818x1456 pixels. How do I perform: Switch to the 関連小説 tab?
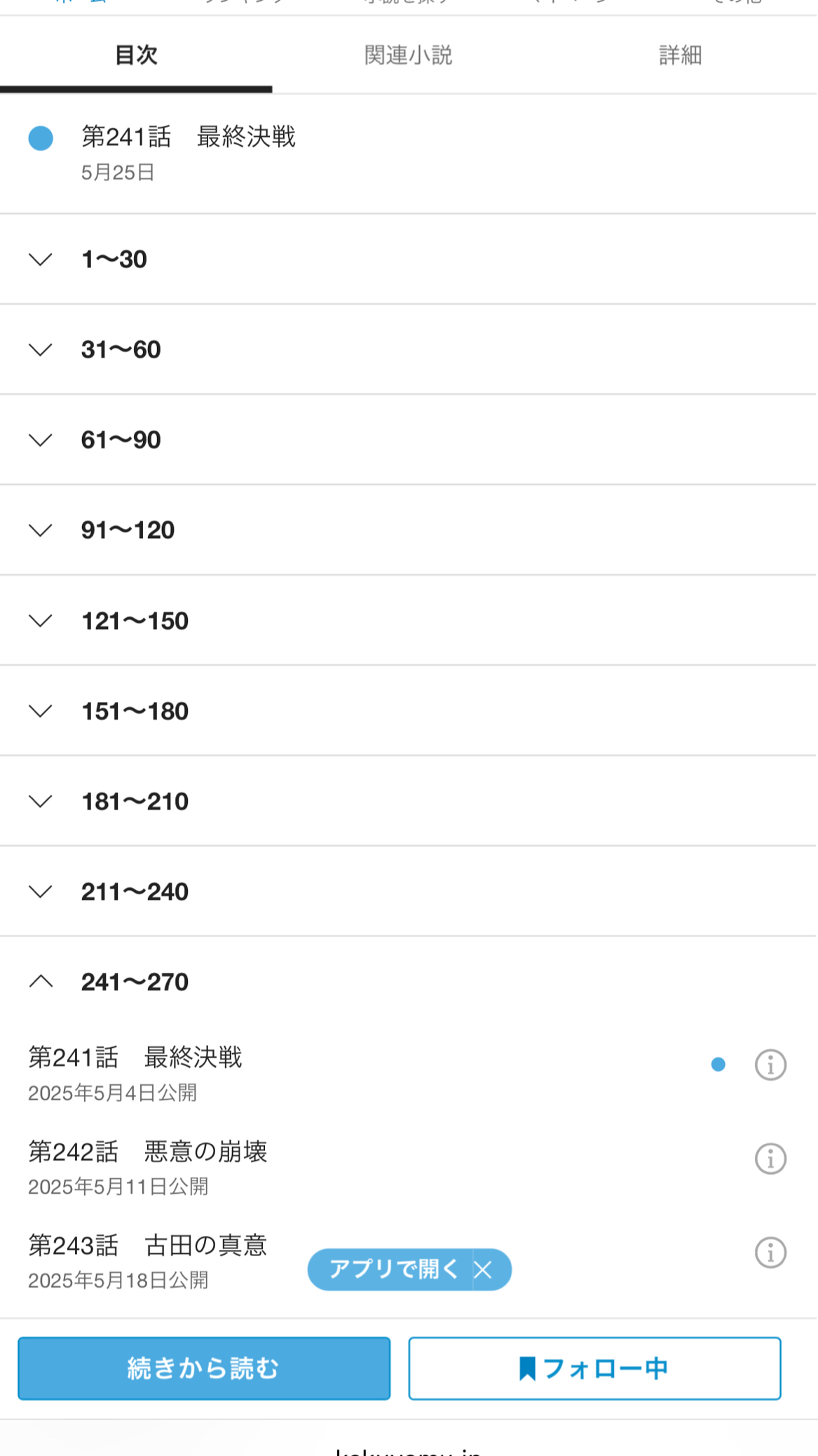[408, 55]
